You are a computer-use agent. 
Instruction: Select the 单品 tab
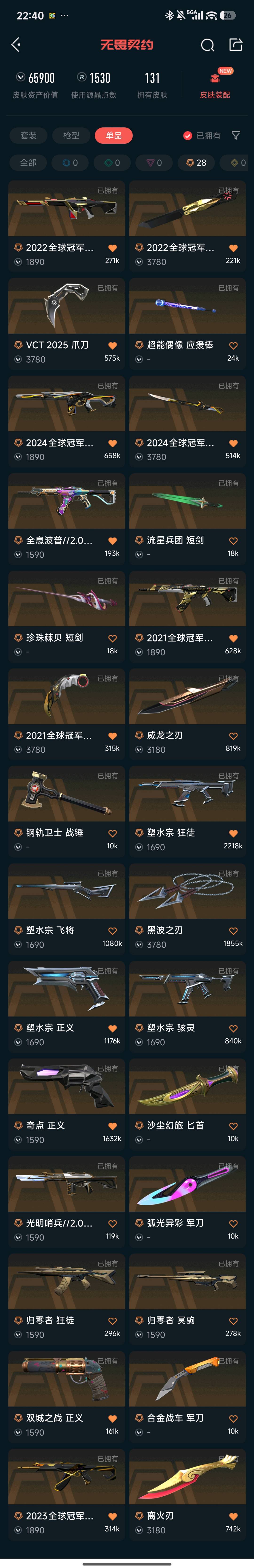coord(114,136)
